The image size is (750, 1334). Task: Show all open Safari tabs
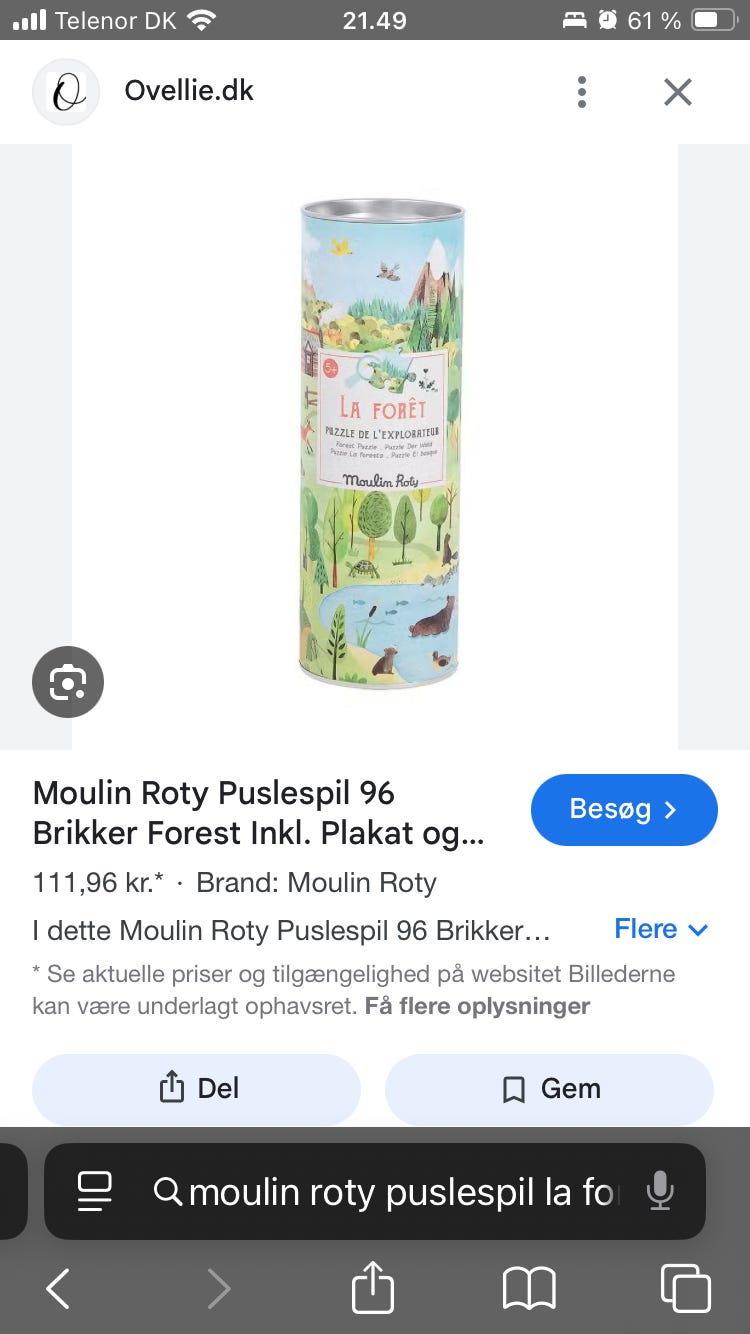point(686,1288)
